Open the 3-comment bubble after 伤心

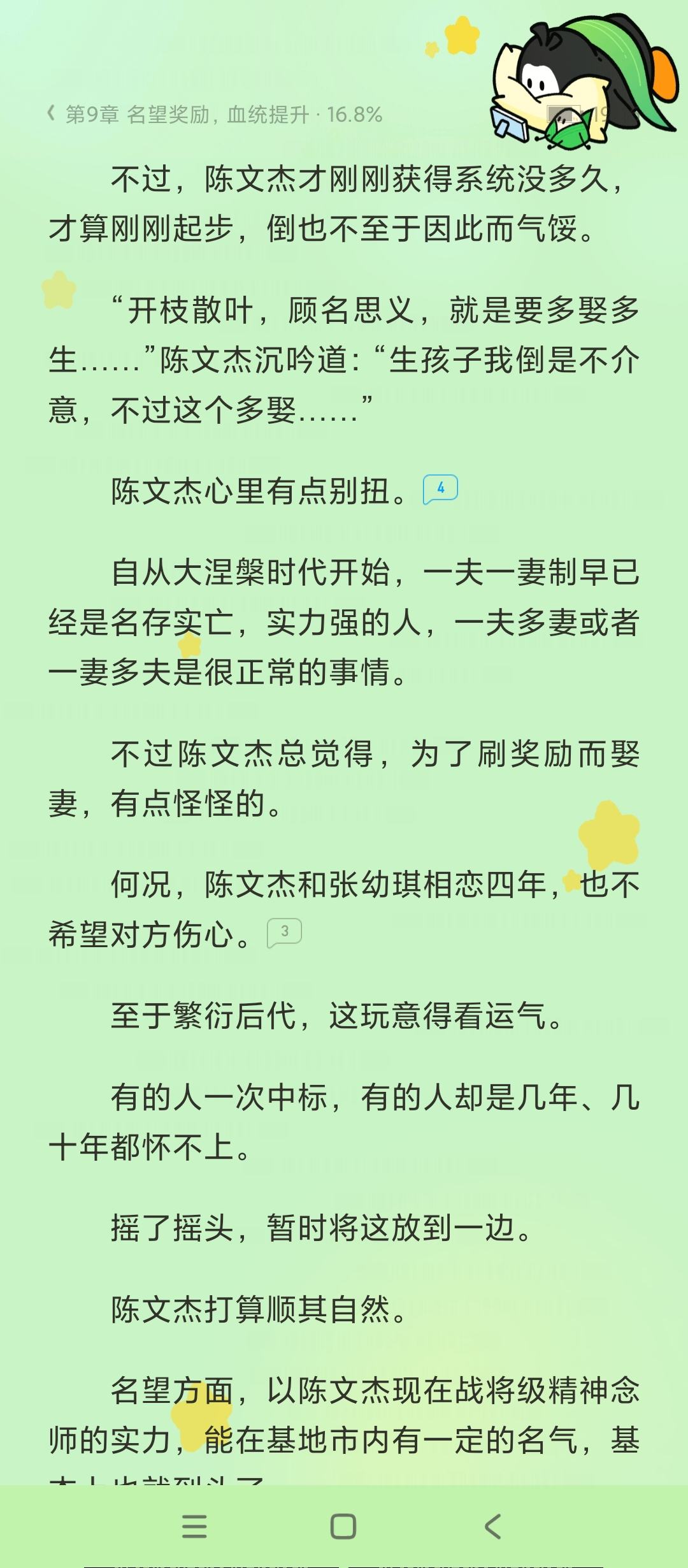coord(284,933)
